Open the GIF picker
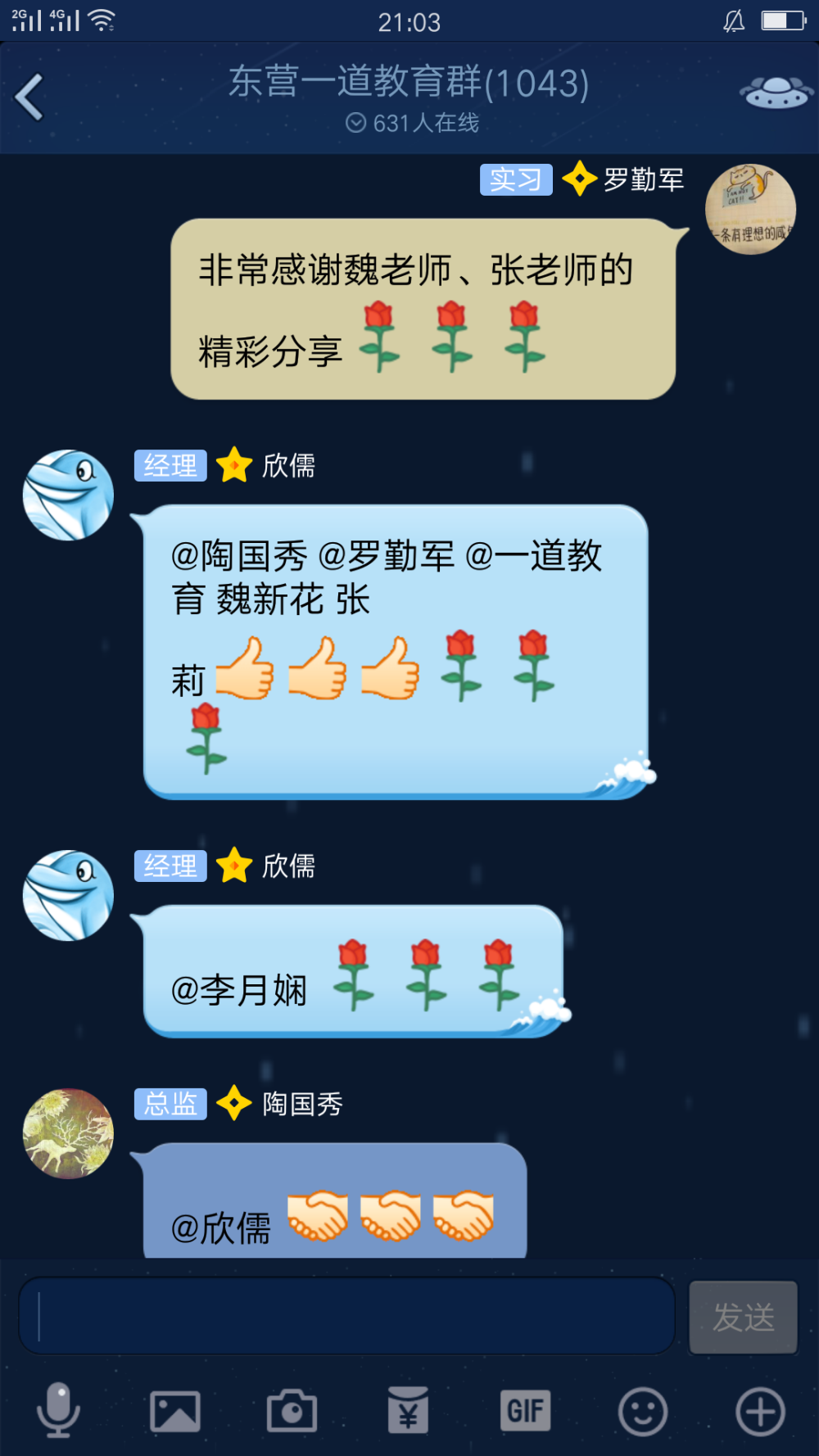 tap(525, 1411)
